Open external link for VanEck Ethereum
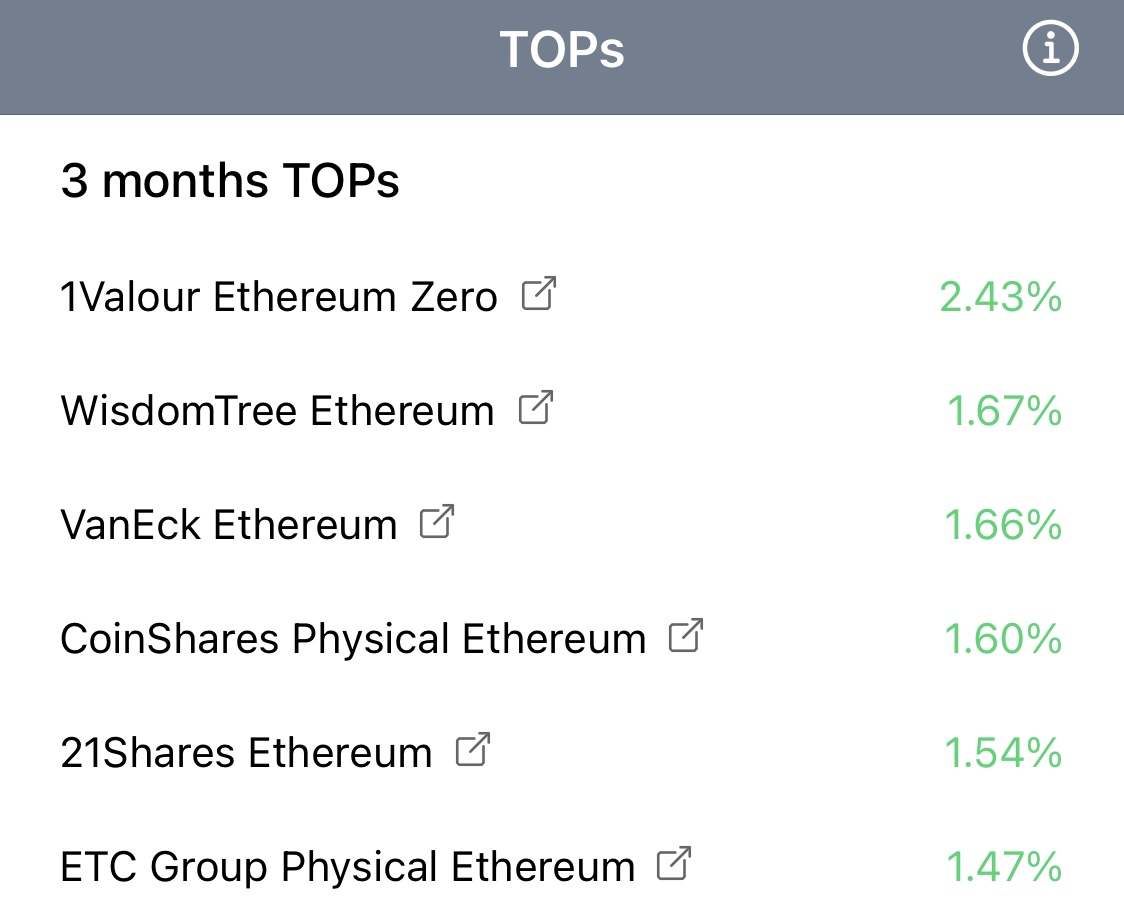Screen dimensions: 1124x920 (437, 523)
